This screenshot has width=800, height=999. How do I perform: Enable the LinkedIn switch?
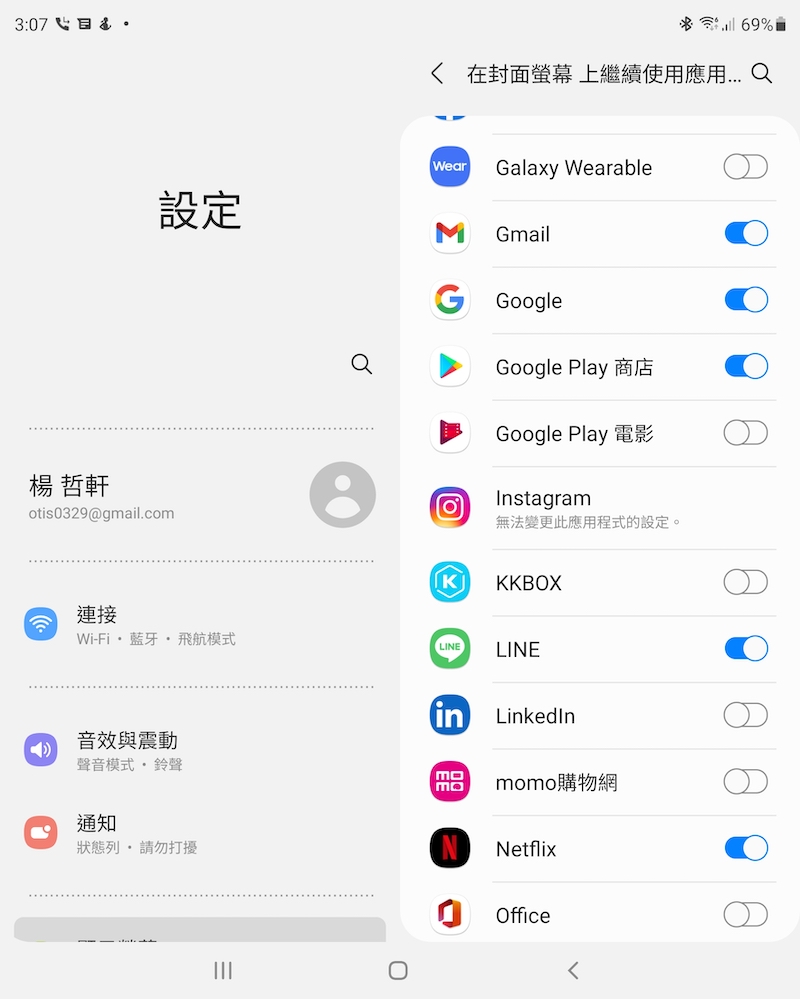tap(745, 715)
